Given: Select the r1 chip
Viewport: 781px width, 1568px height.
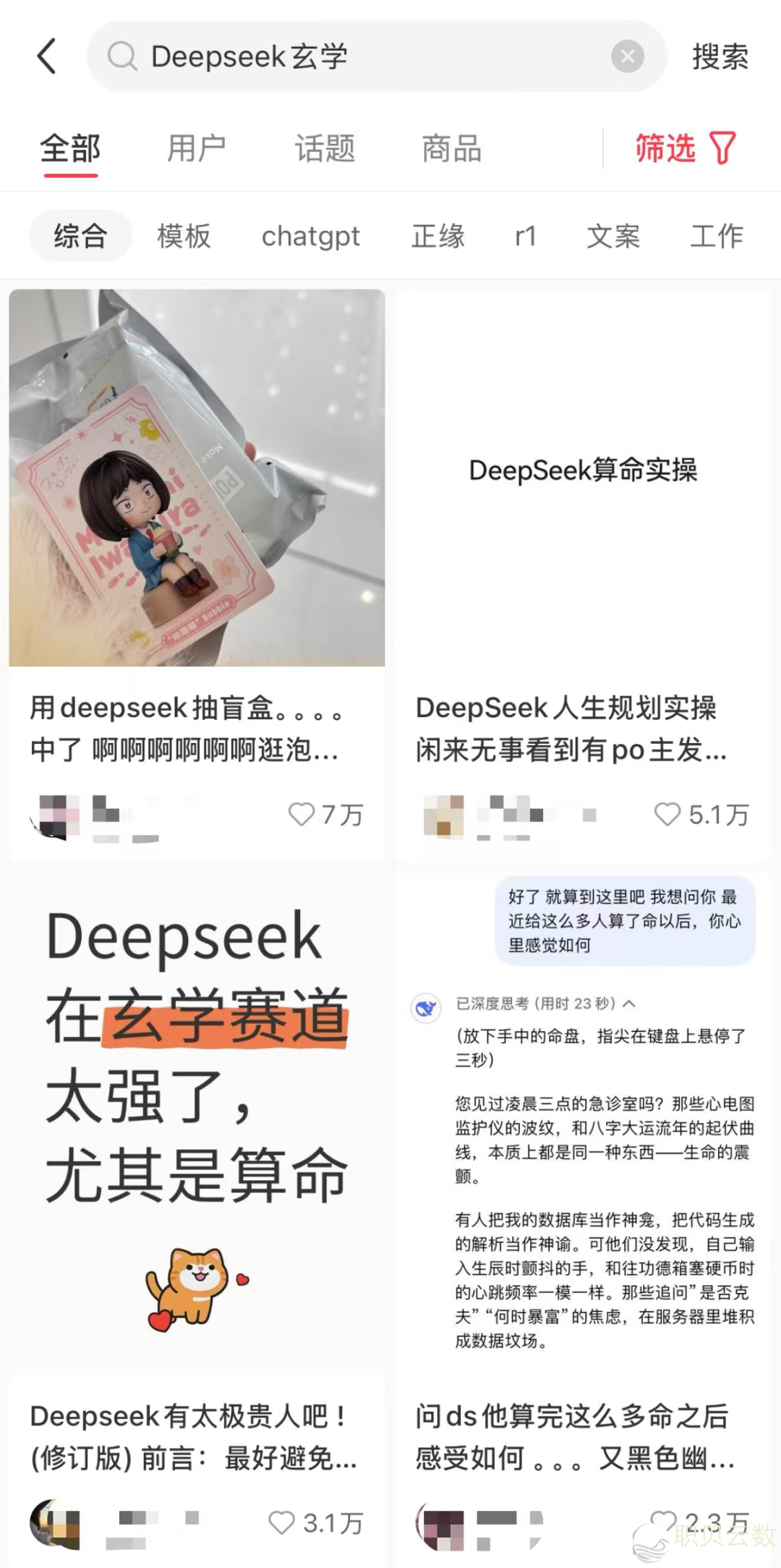Looking at the screenshot, I should (x=526, y=236).
